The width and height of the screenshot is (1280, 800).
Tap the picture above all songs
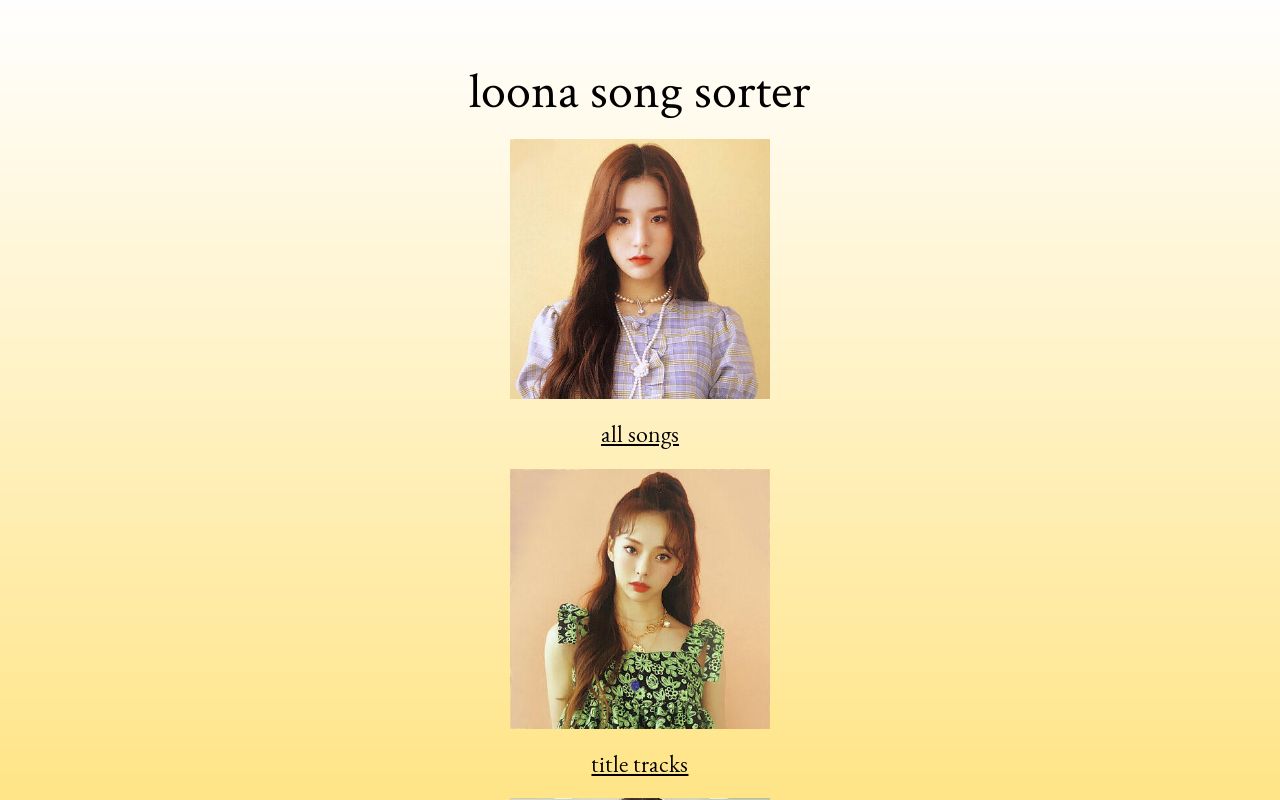[x=639, y=269]
